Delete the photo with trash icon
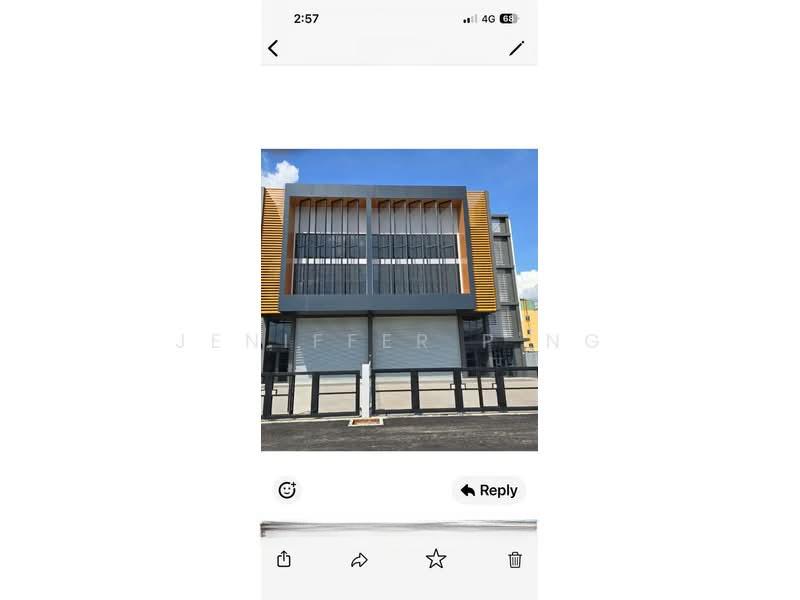Image resolution: width=800 pixels, height=600 pixels. click(515, 560)
